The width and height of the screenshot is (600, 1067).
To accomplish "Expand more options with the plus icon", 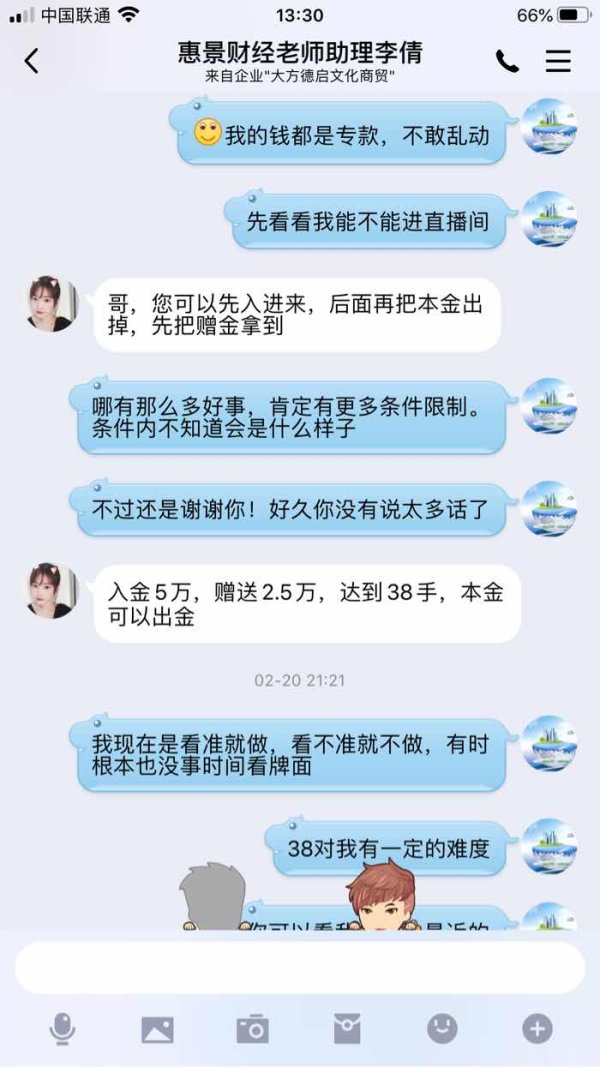I will pyautogui.click(x=537, y=1029).
